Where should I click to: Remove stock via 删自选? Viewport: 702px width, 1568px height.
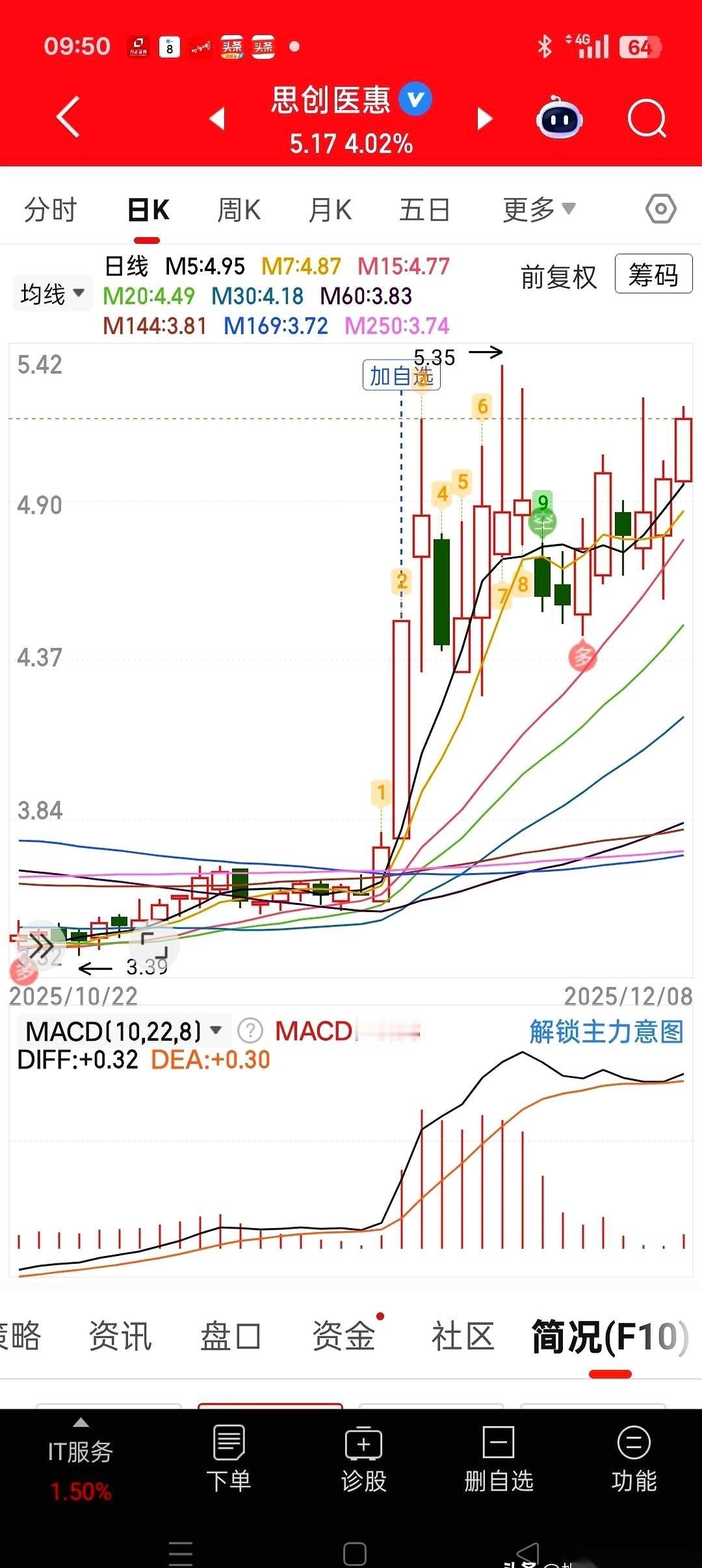point(499,1459)
